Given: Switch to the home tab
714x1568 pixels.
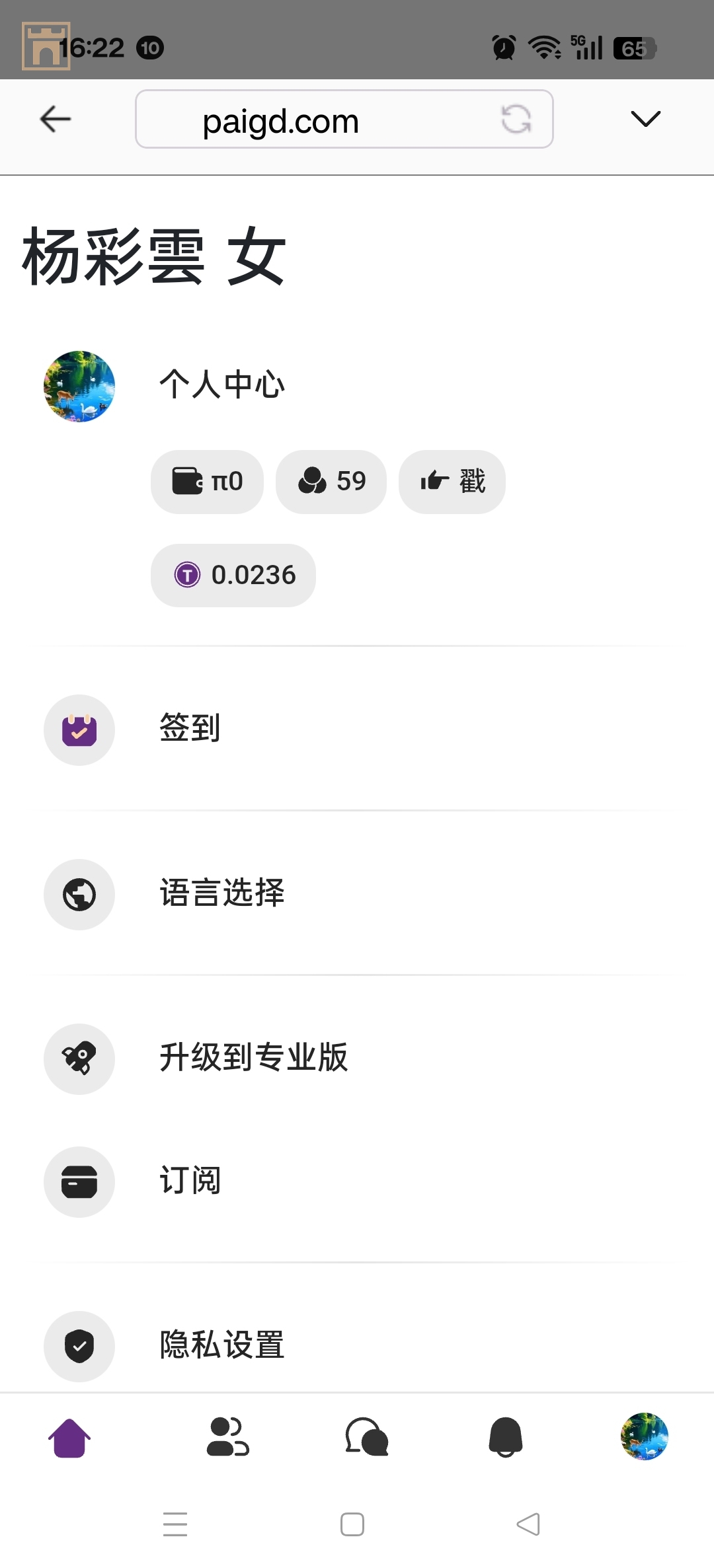Looking at the screenshot, I should 69,1437.
